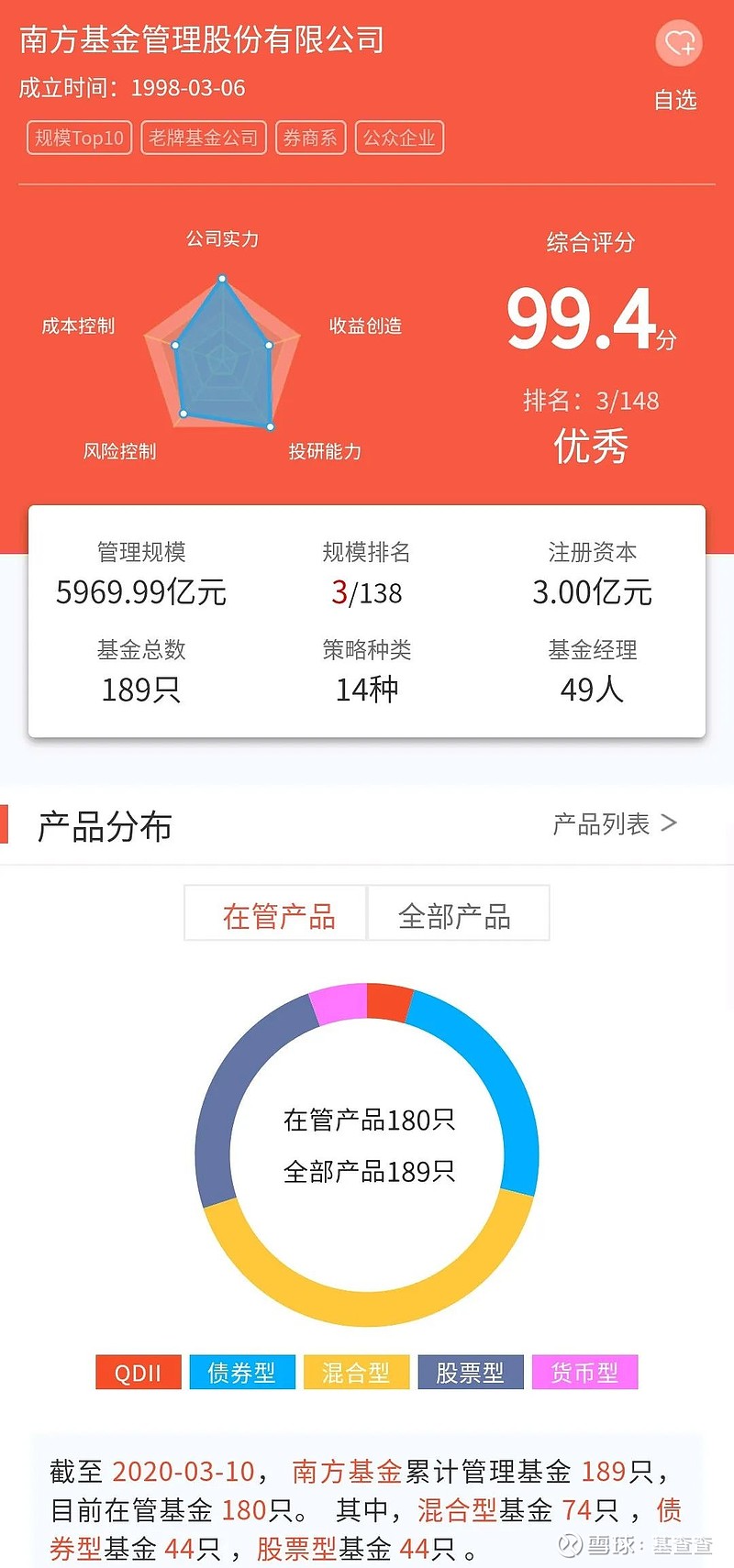
Task: Tap the 老牌基金公司 tag
Action: tap(204, 138)
